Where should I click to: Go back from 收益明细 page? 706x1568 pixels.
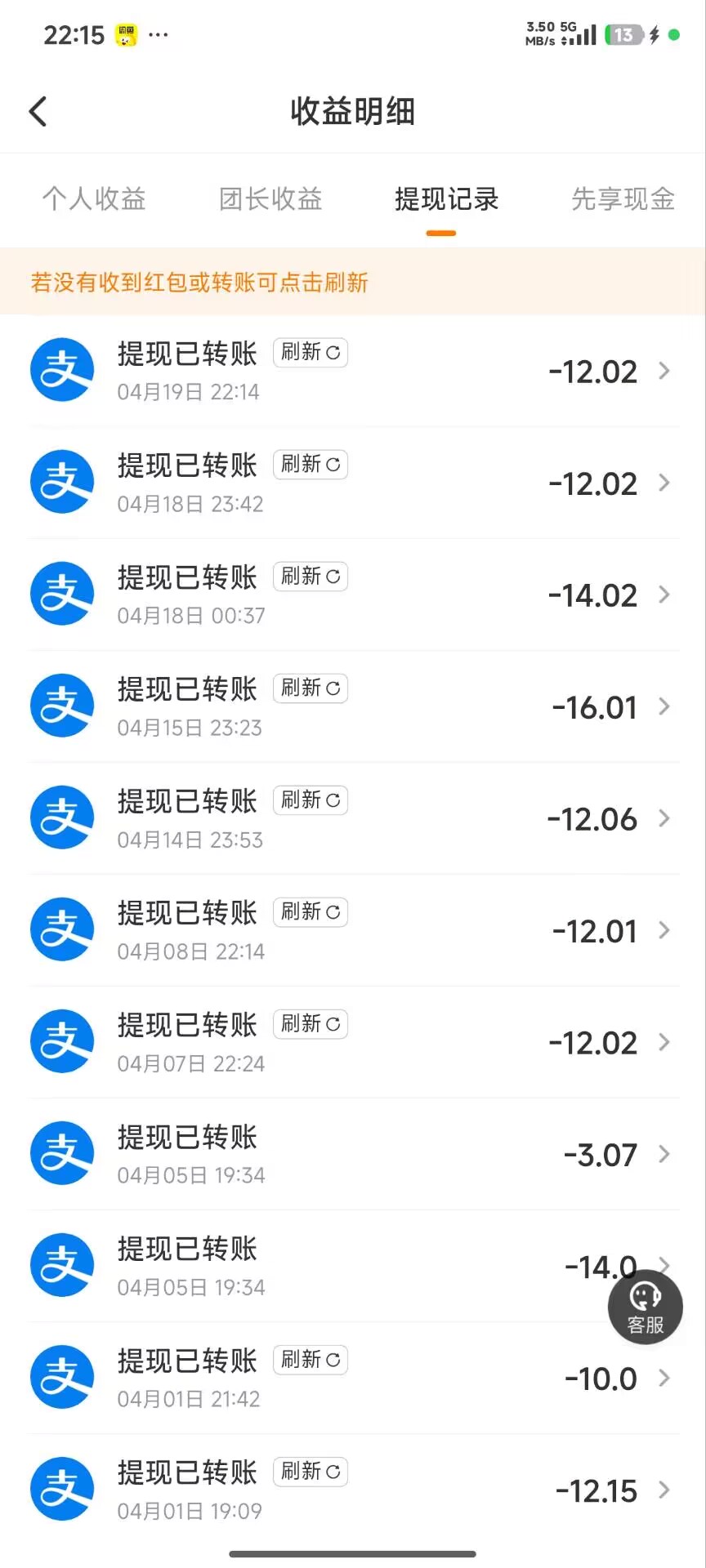coord(38,112)
